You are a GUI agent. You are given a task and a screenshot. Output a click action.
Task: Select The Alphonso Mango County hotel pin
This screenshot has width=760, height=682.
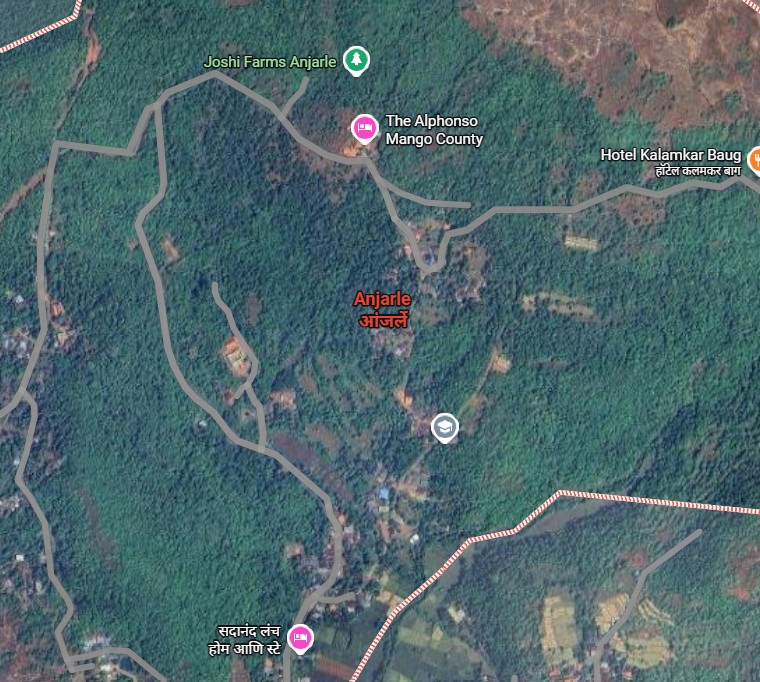364,127
